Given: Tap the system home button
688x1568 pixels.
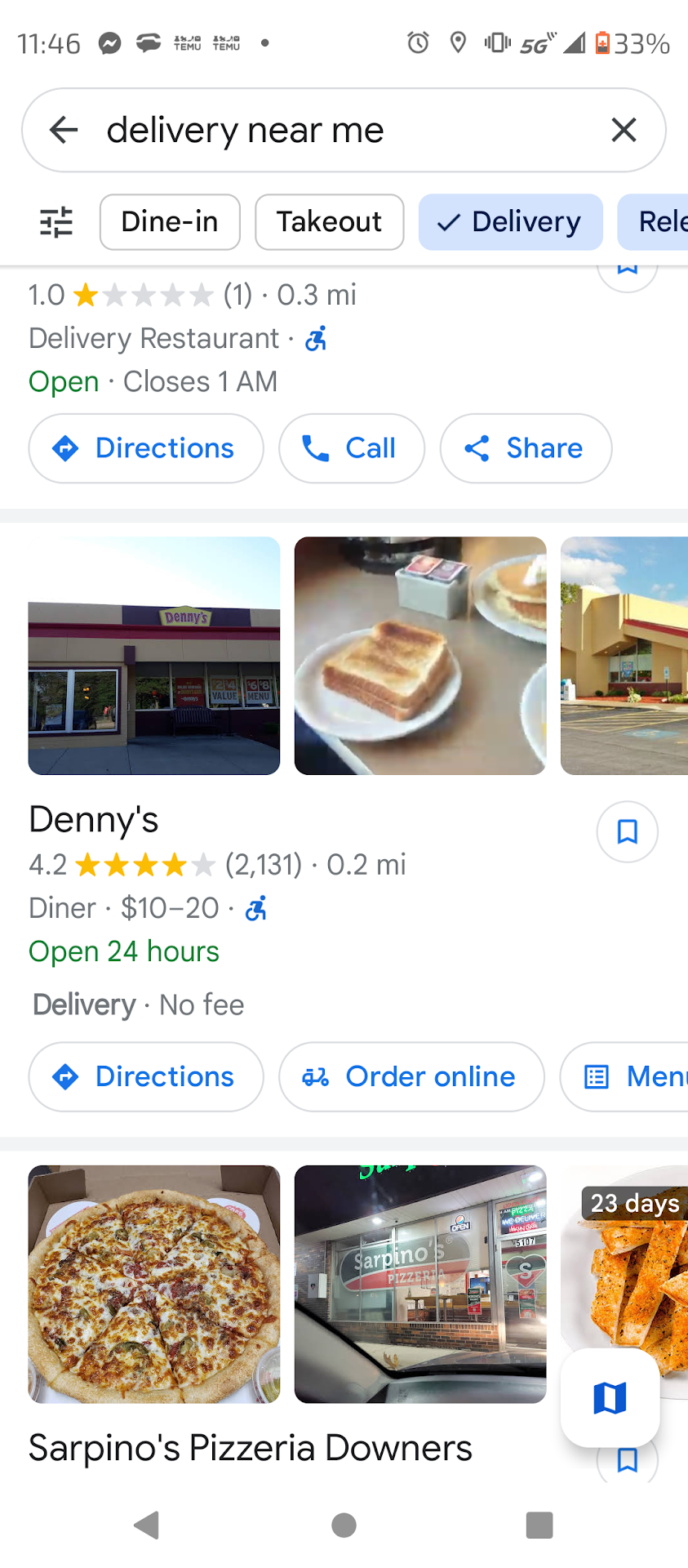Looking at the screenshot, I should [x=344, y=1525].
